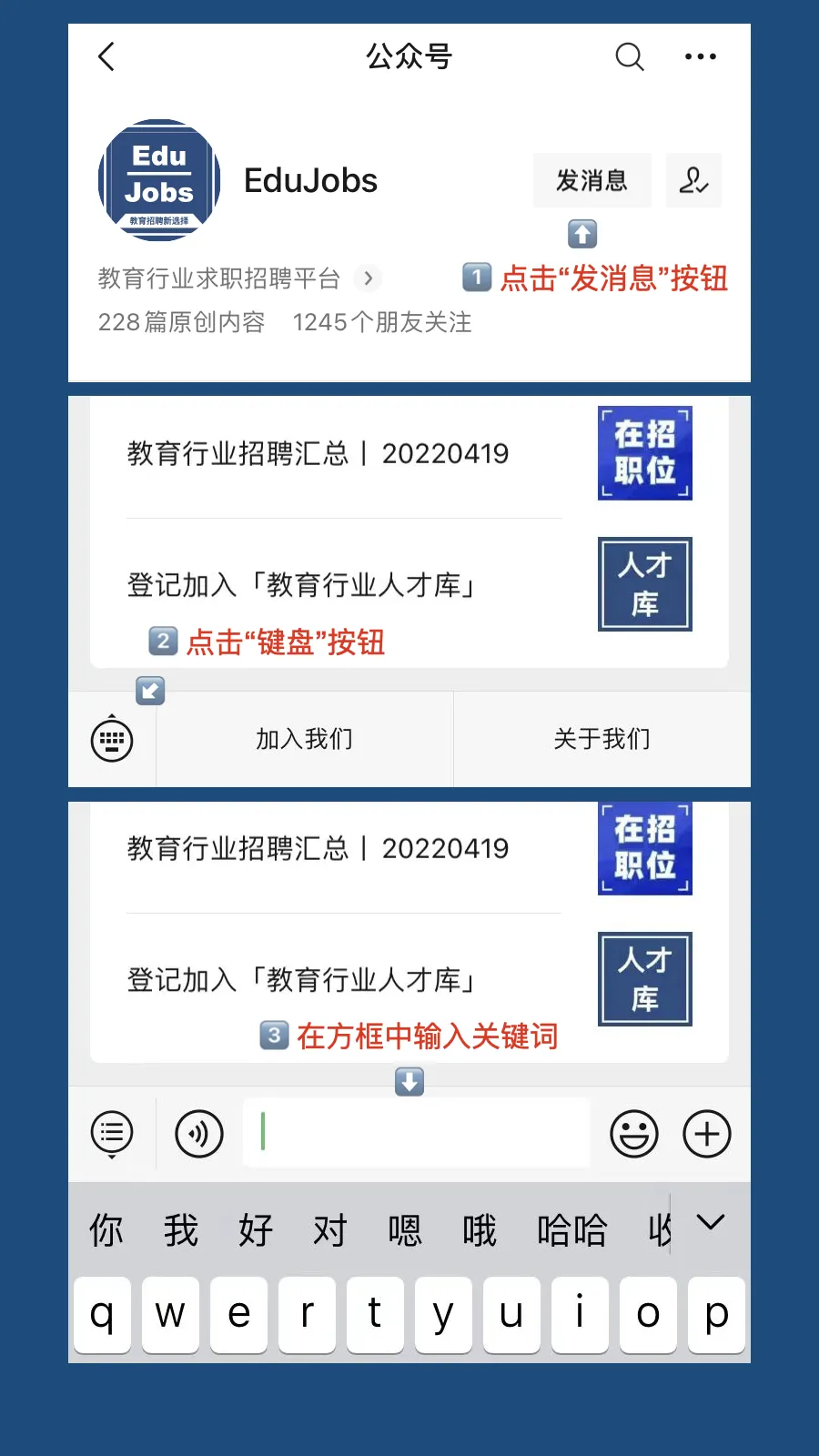The height and width of the screenshot is (1456, 819).
Task: Collapse the keyboard with the down chevron
Action: click(x=709, y=1224)
